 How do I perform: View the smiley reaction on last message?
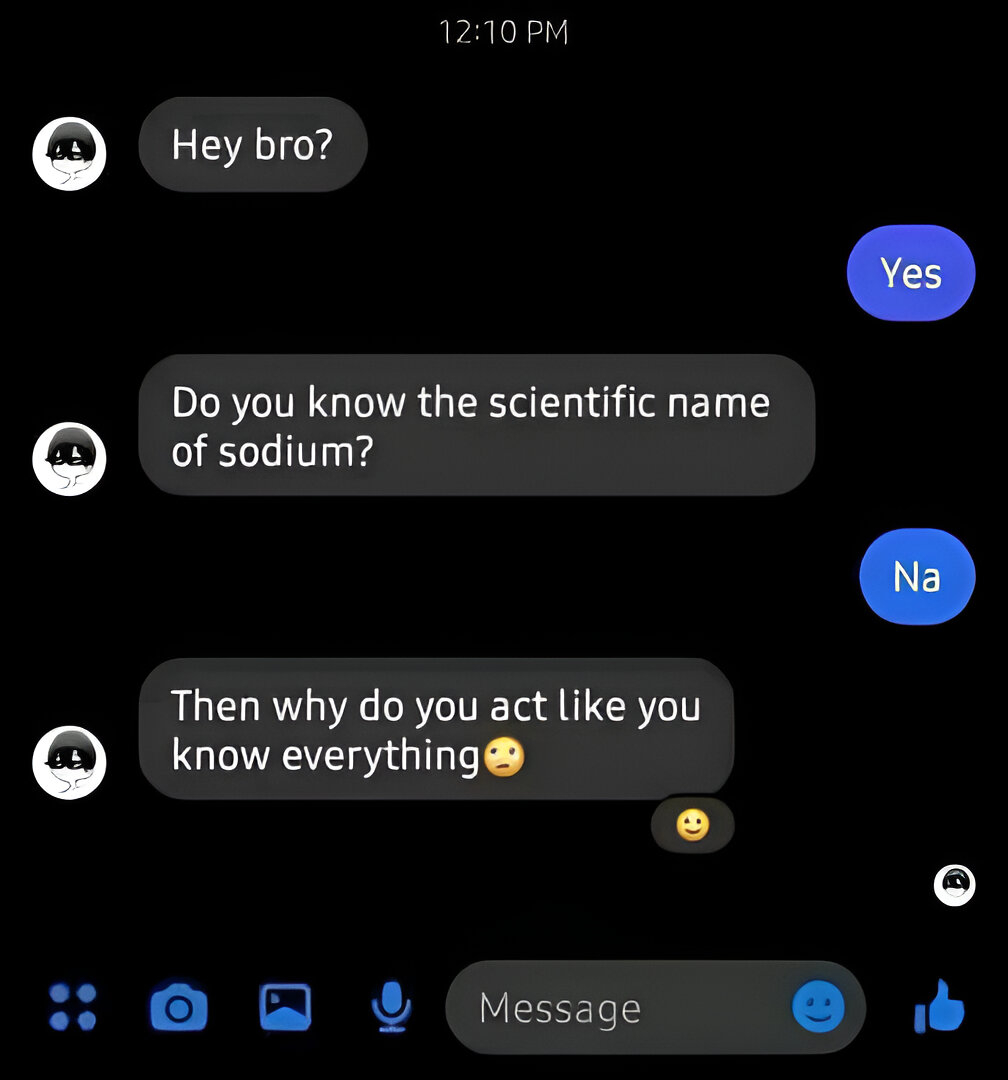click(692, 825)
